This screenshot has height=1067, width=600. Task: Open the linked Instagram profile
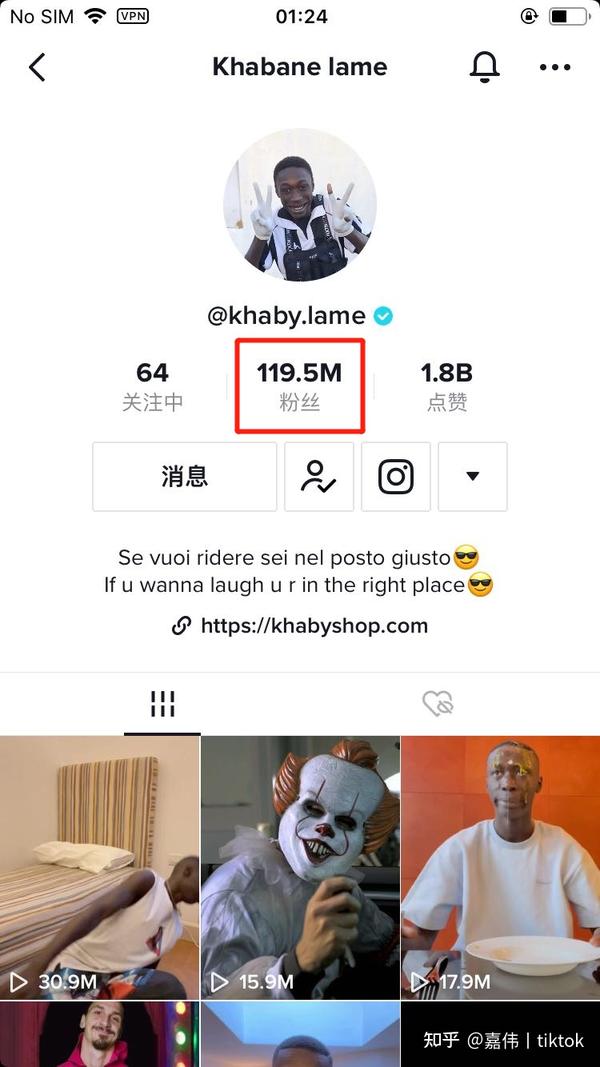[396, 477]
